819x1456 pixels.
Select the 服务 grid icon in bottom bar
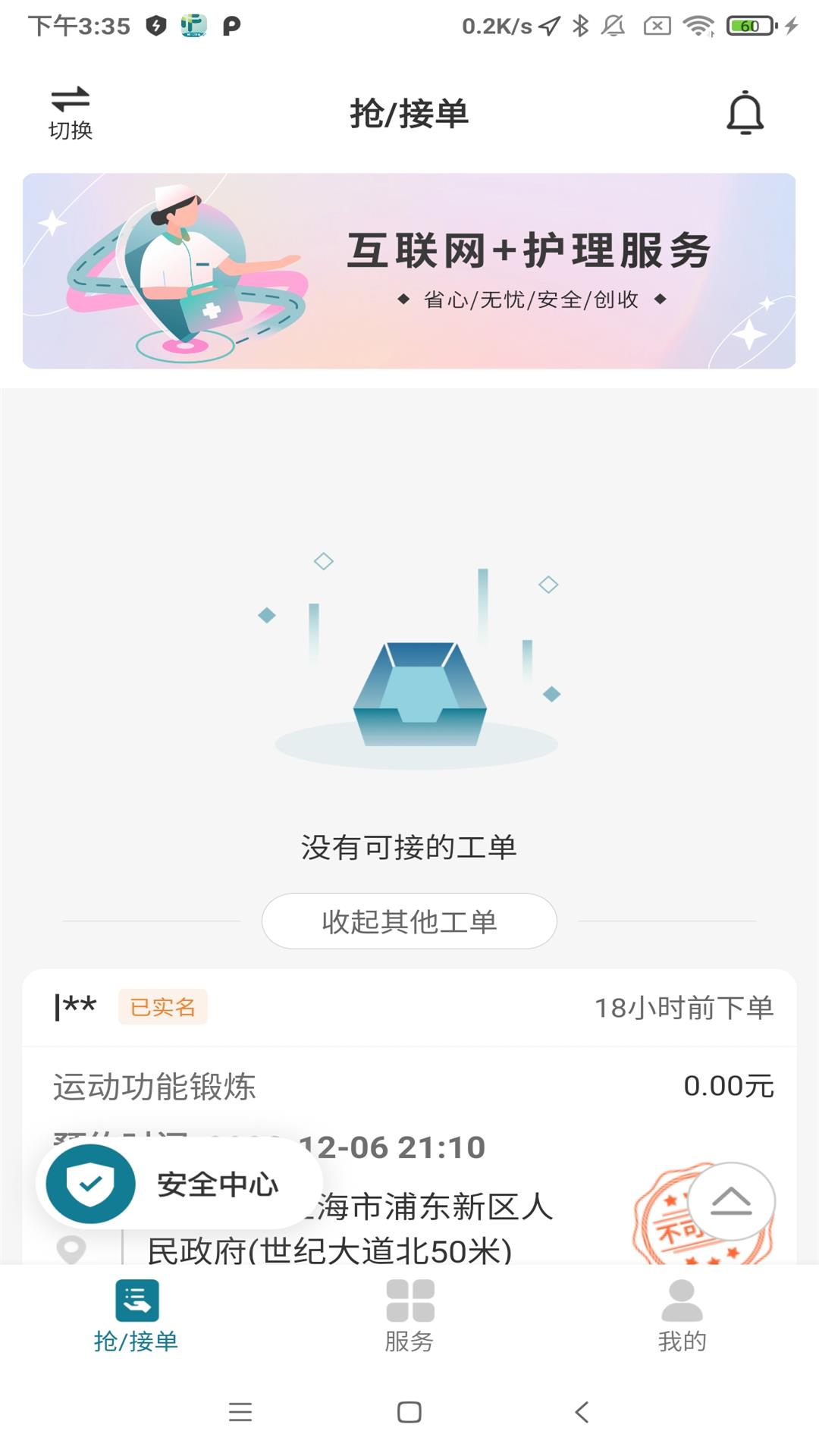409,1301
